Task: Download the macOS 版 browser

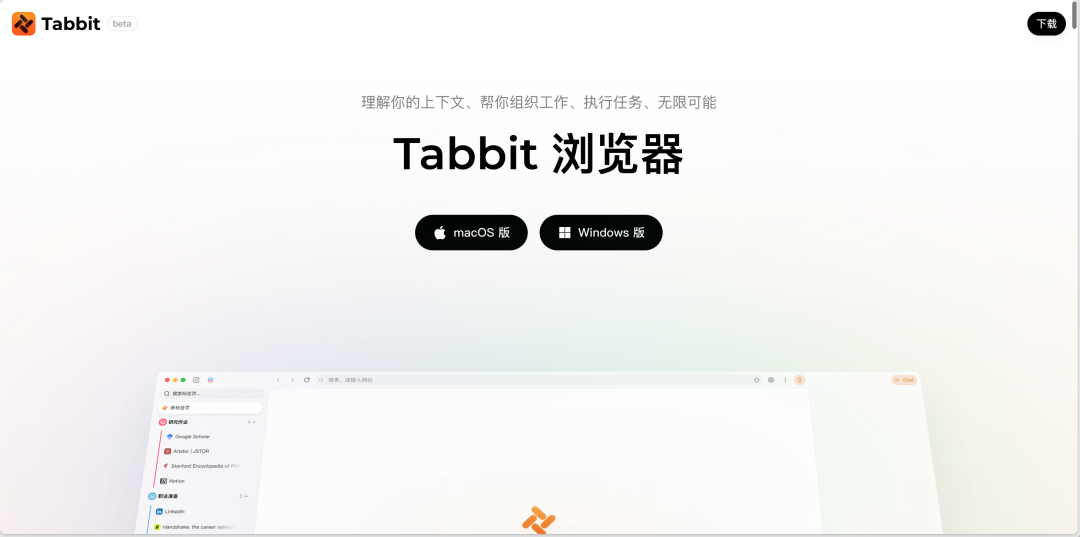Action: tap(471, 232)
